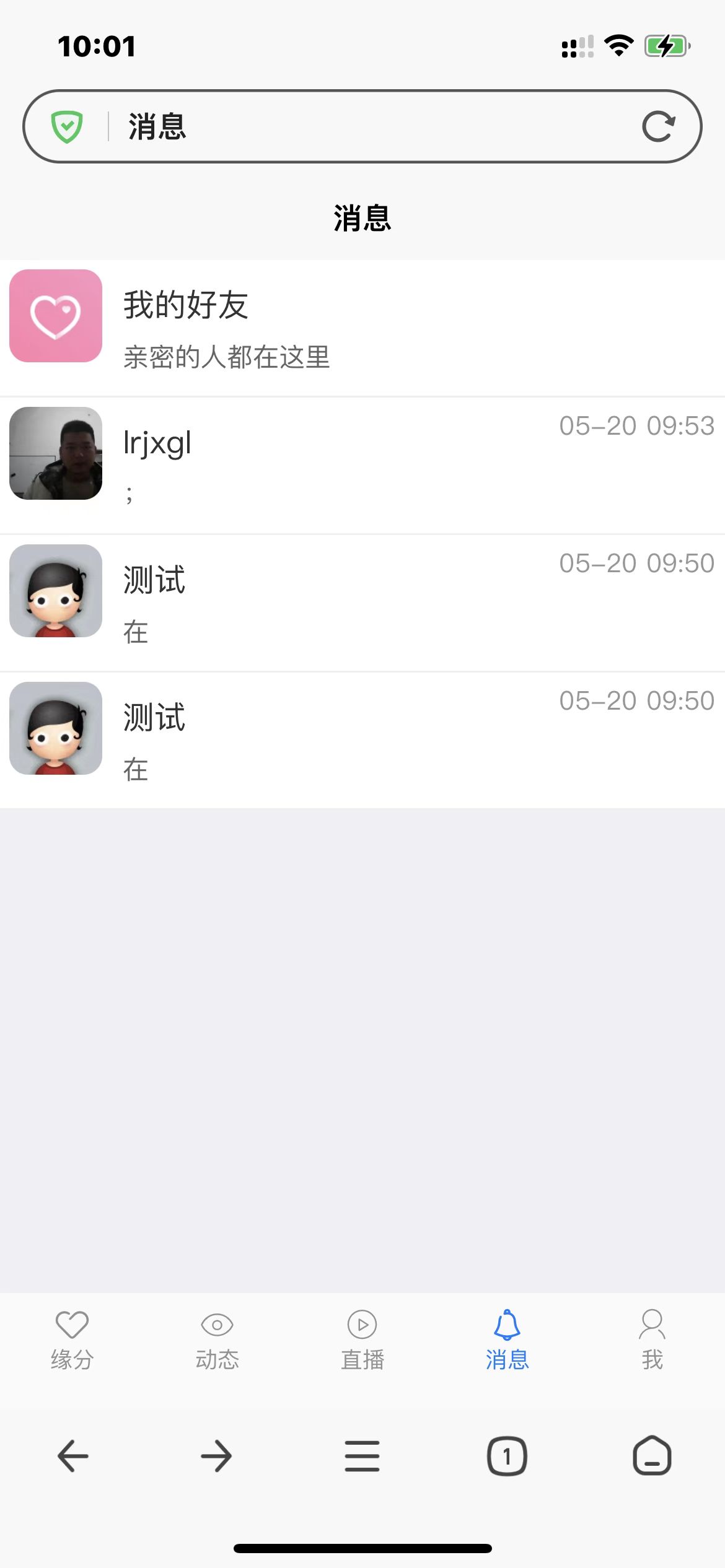Tap the green security shield icon
This screenshot has width=725, height=1568.
coord(67,127)
